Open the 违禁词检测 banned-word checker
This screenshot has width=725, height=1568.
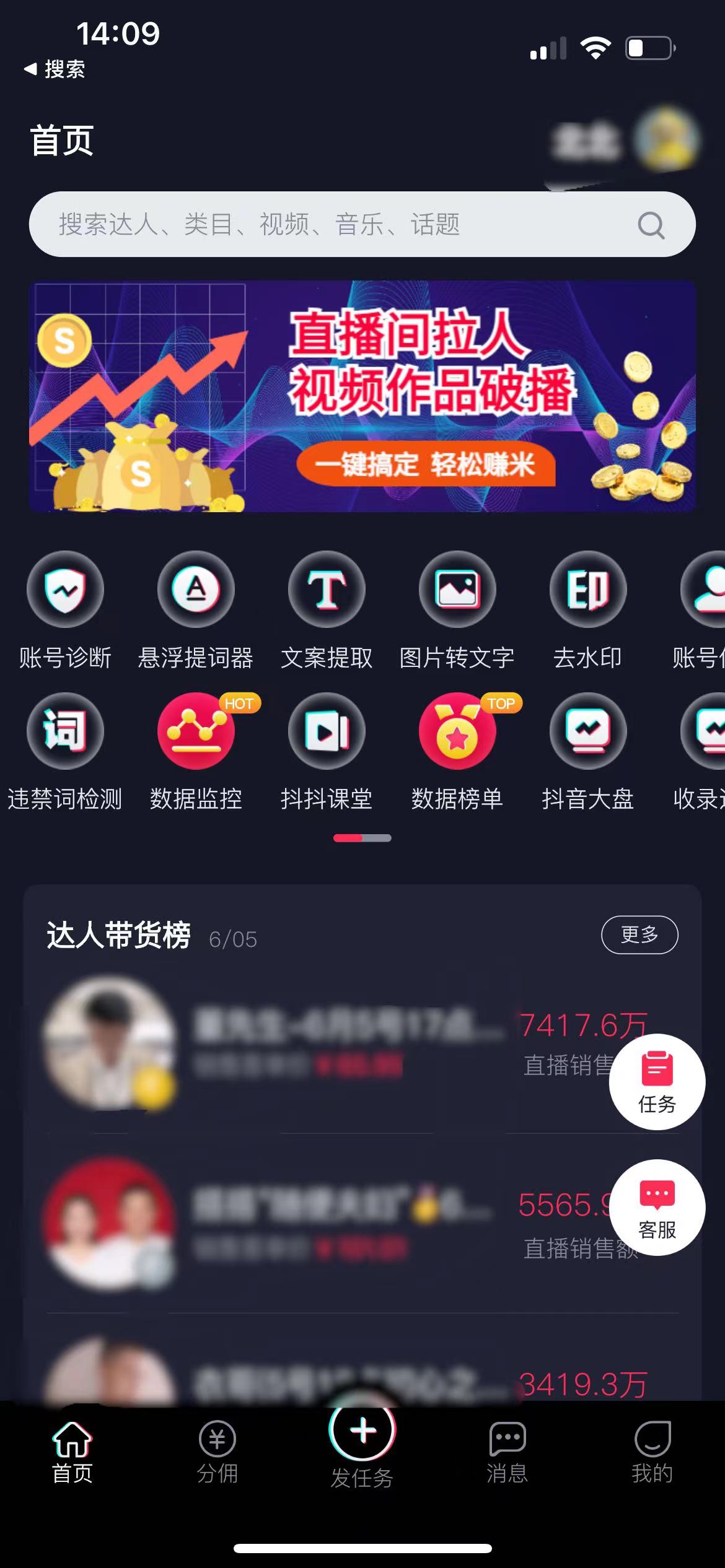tap(65, 752)
